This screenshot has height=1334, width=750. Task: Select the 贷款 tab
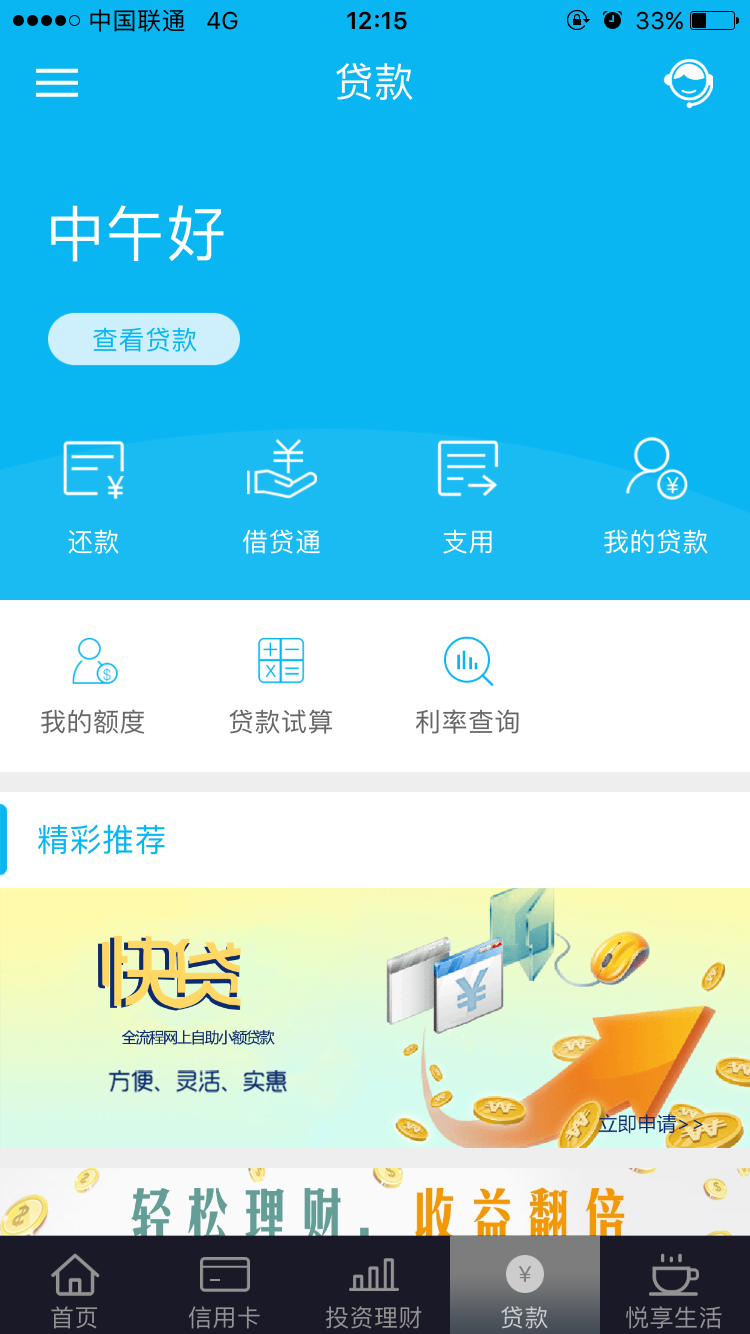524,1290
